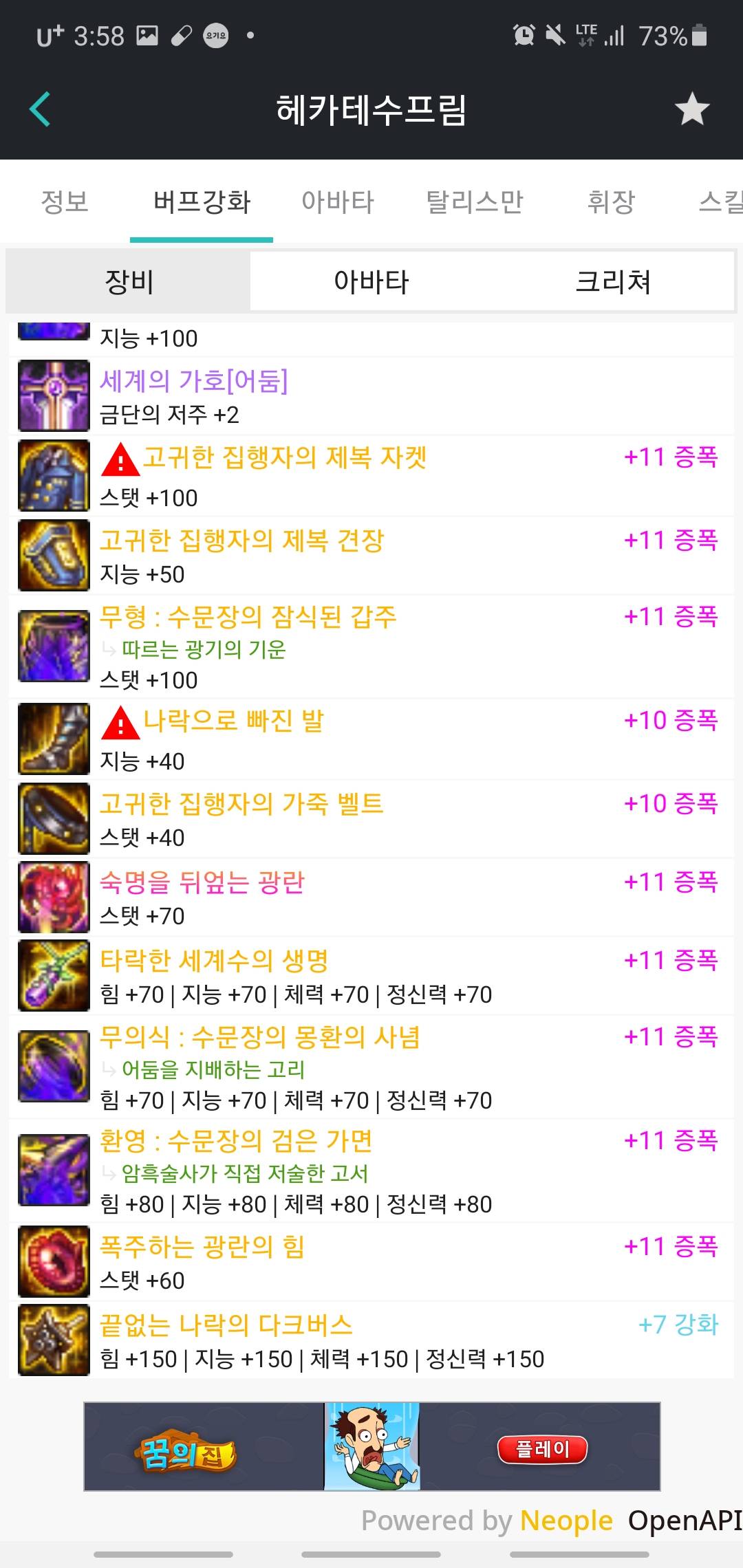The width and height of the screenshot is (743, 1568).
Task: Open item 타락한 세계수의 생명
Action: (371, 976)
